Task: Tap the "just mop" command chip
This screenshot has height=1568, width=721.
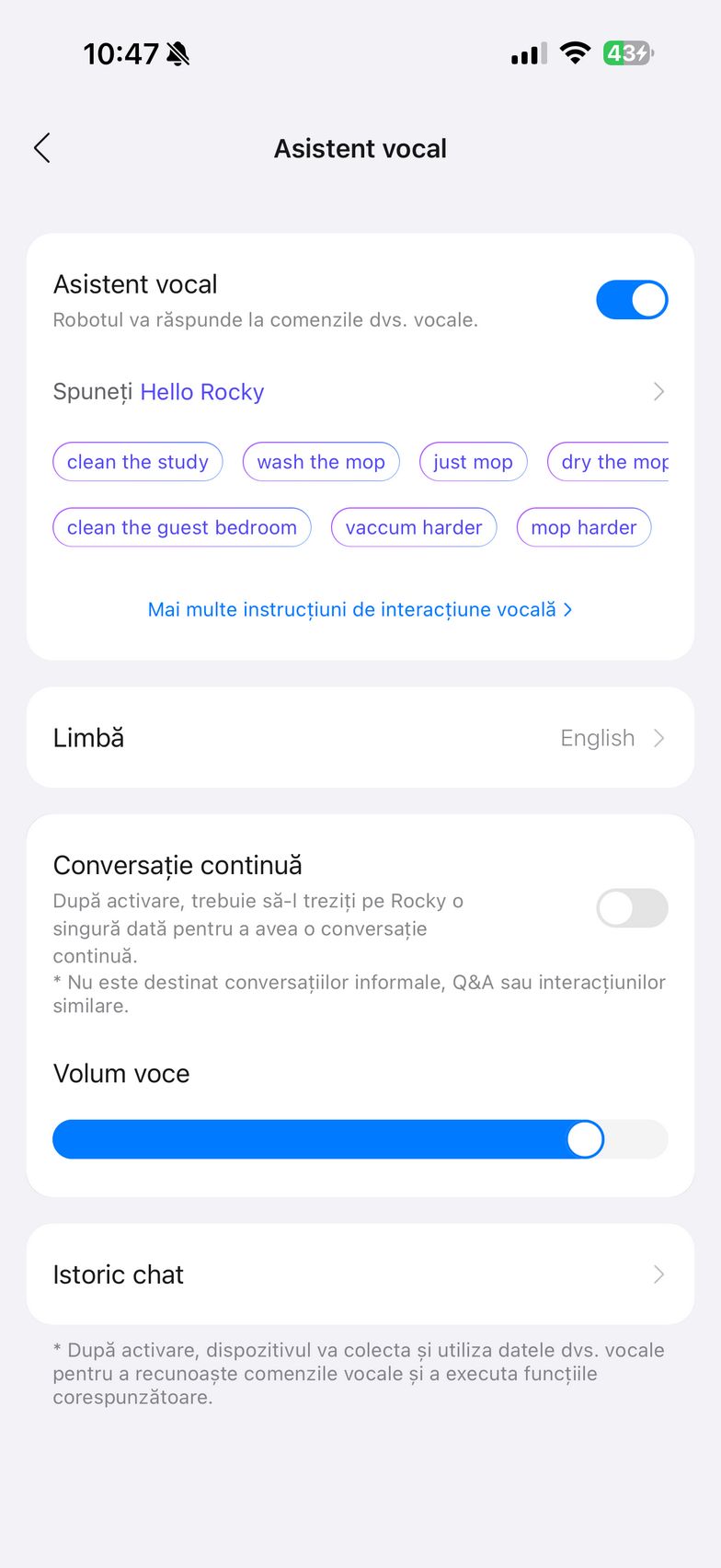Action: [x=473, y=462]
